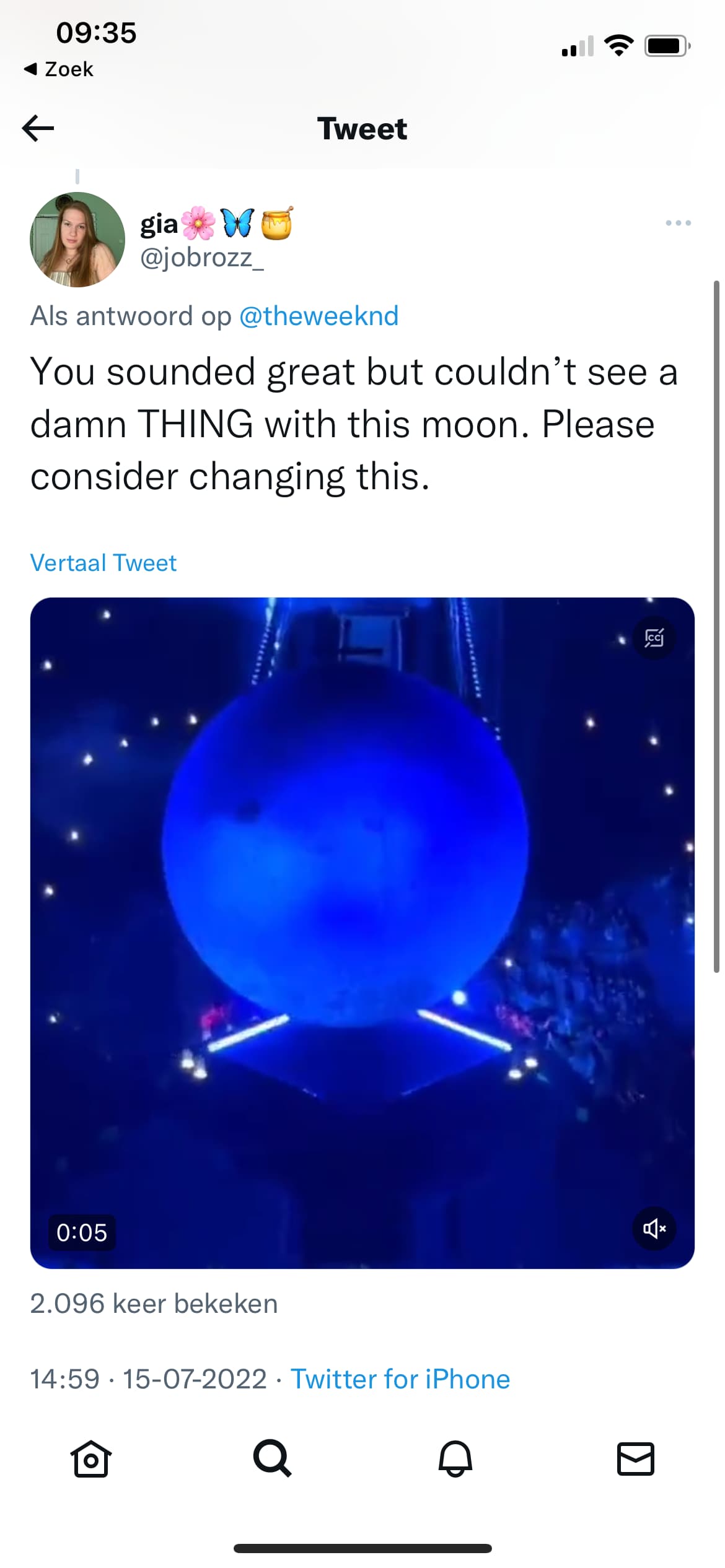Open the Twitter for iPhone link
725x1568 pixels.
pyautogui.click(x=400, y=1380)
